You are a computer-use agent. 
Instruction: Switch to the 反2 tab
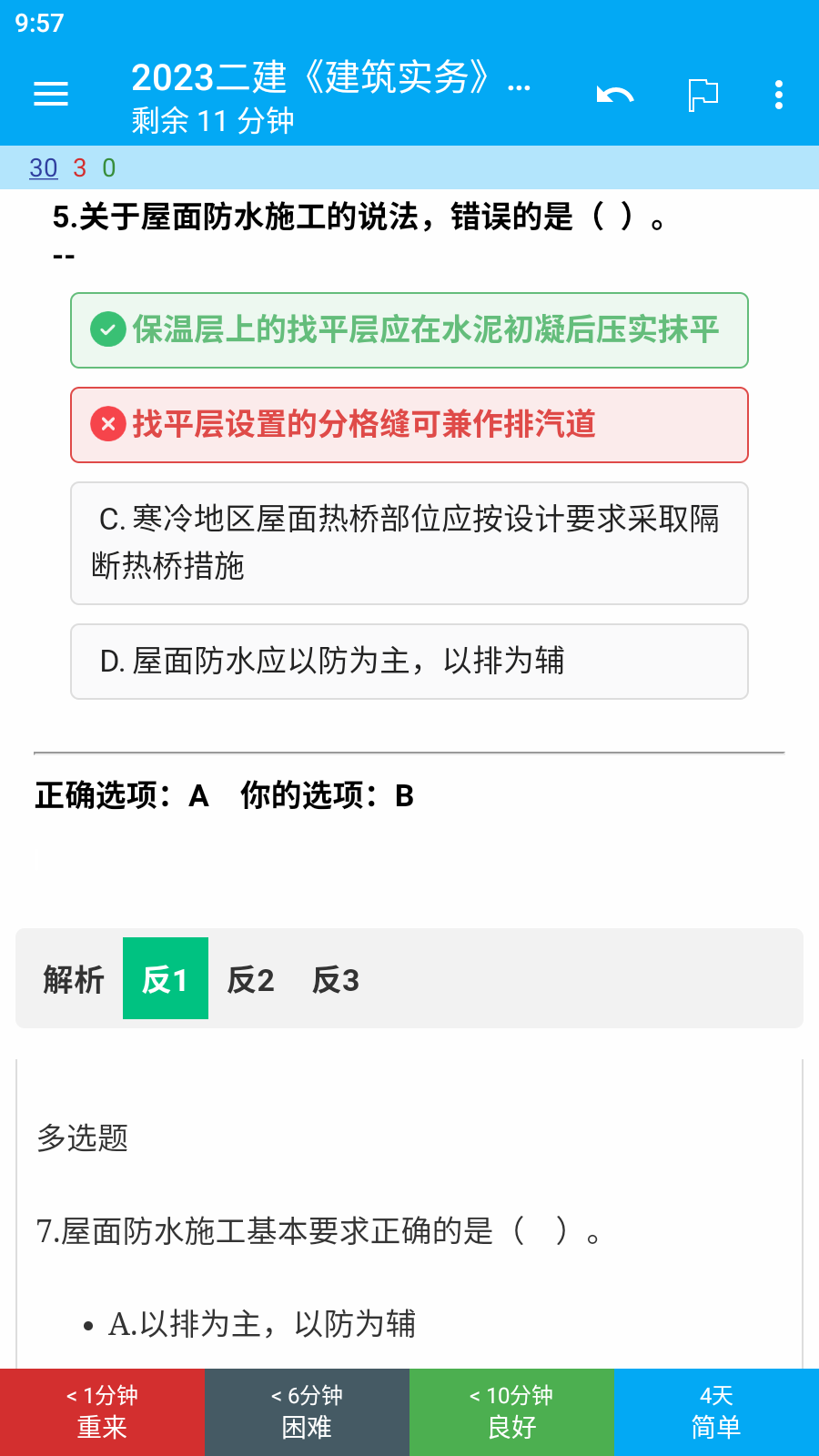(251, 979)
